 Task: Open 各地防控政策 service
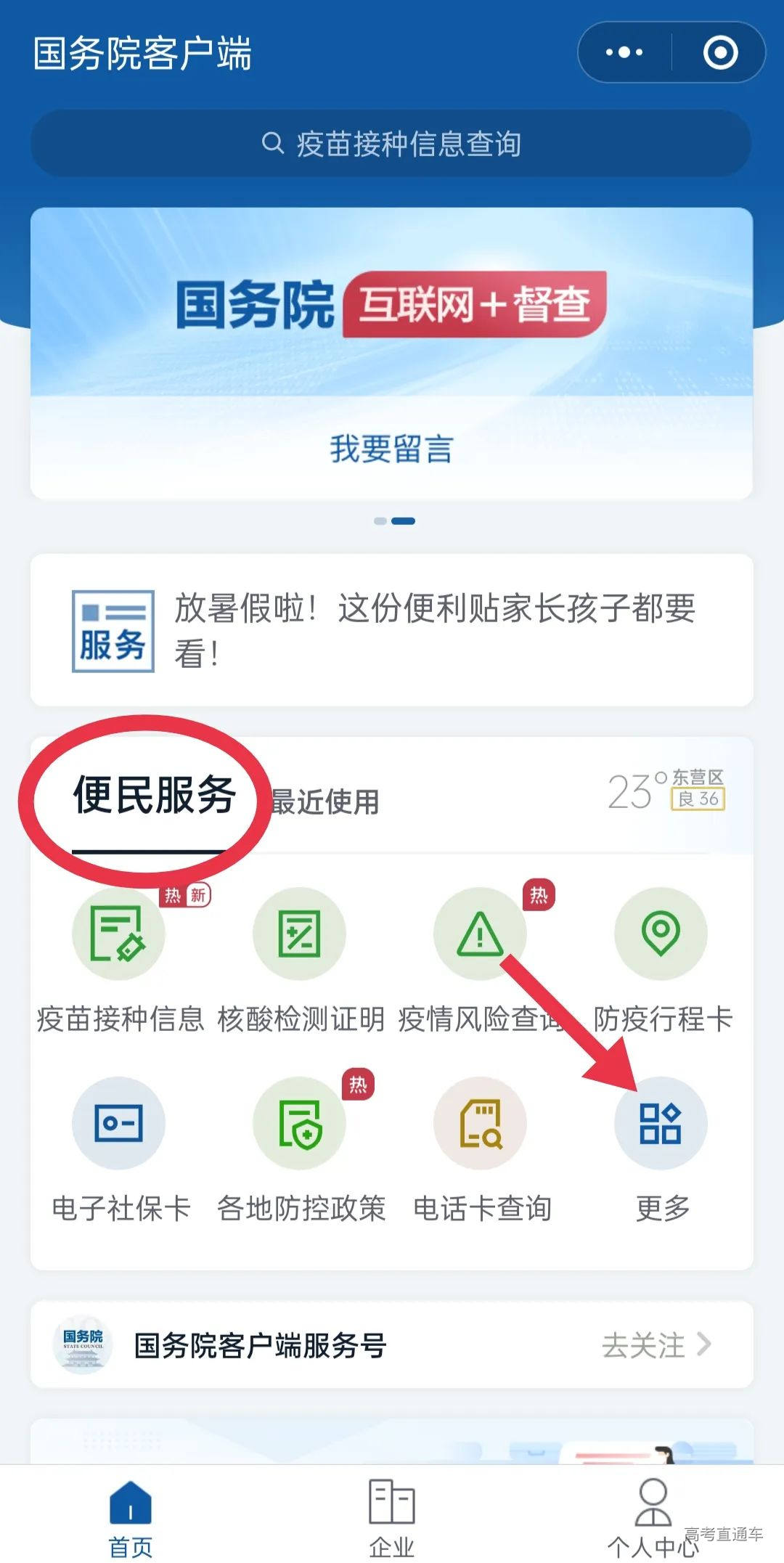coord(300,1123)
